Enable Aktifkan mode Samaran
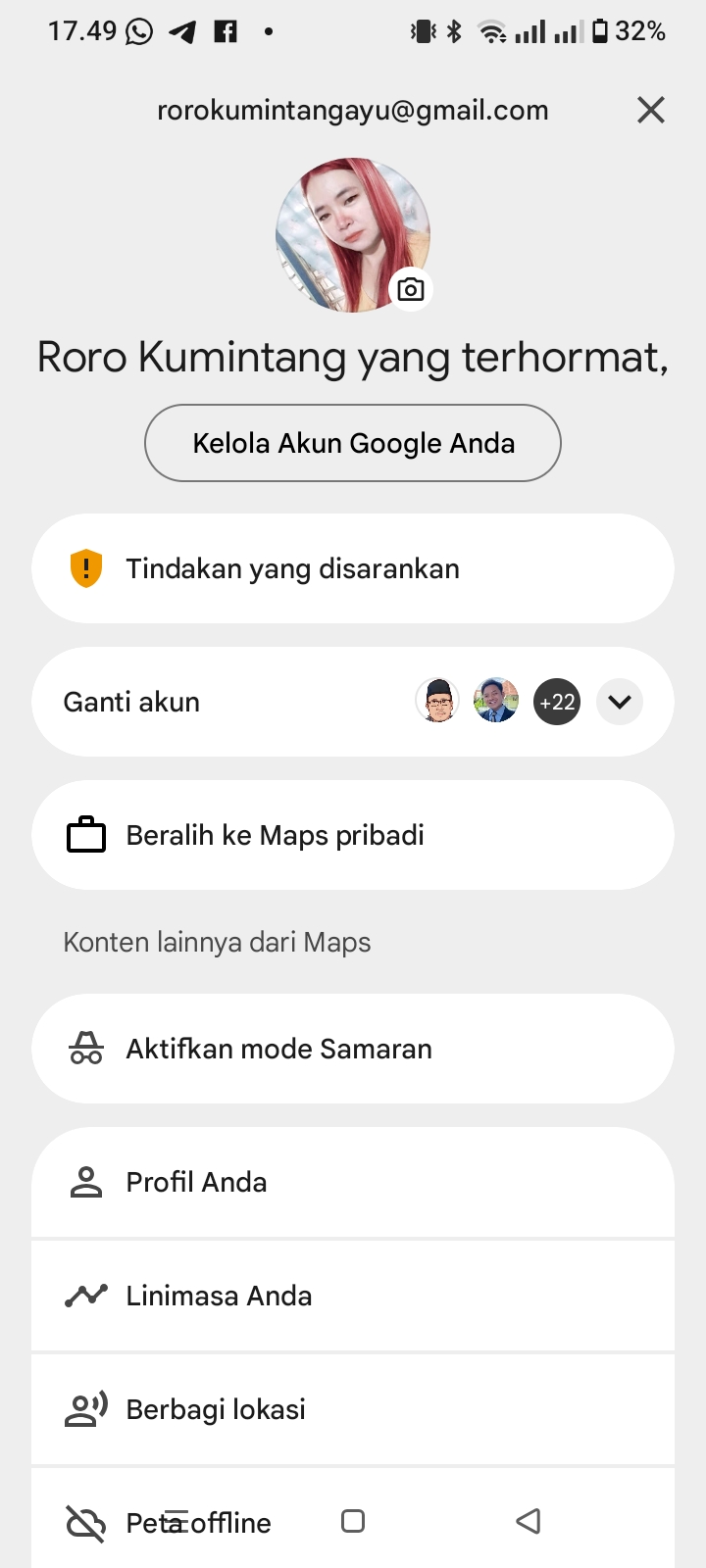 pos(353,1049)
